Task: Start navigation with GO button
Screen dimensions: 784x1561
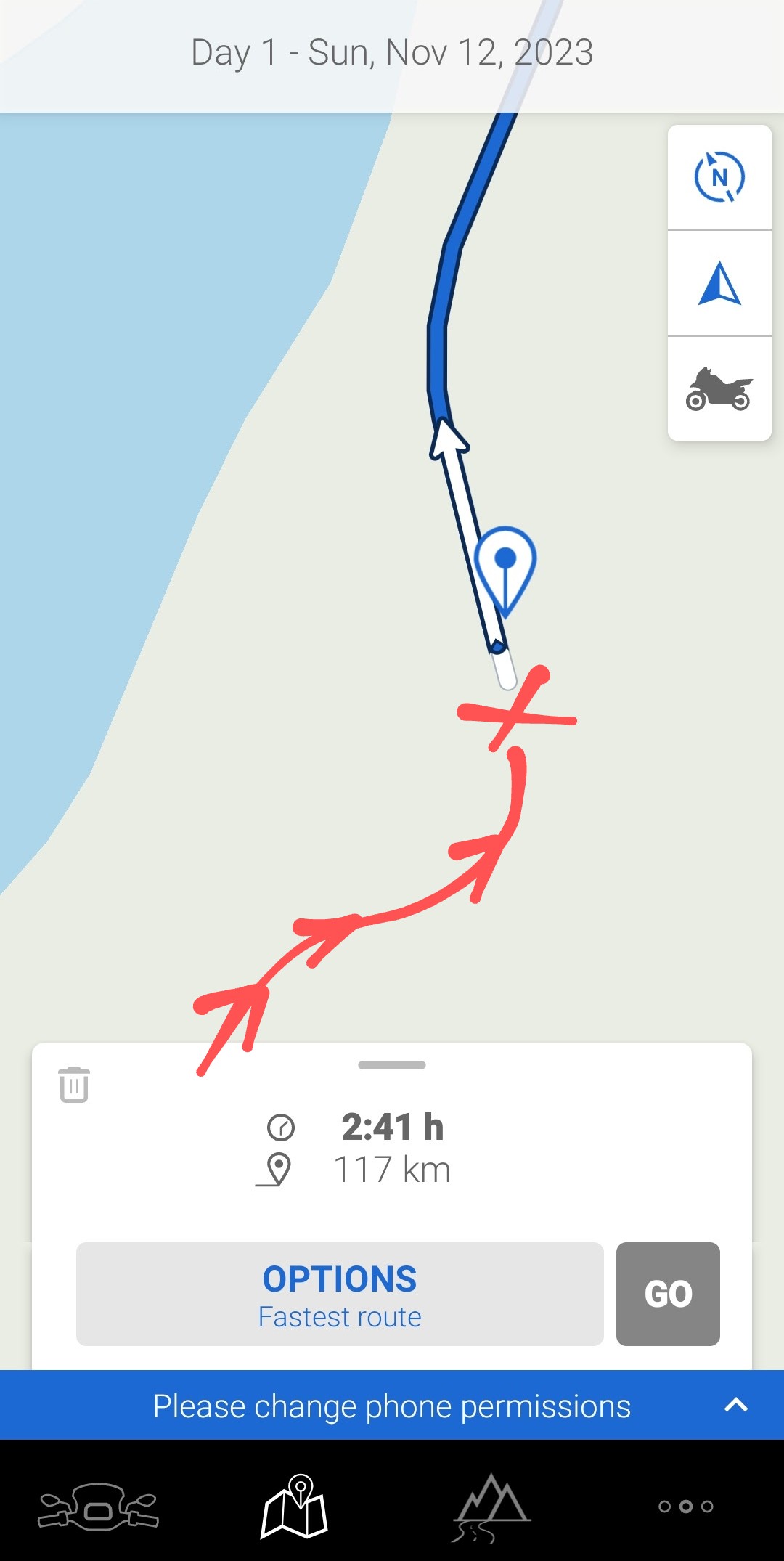Action: tap(668, 1294)
